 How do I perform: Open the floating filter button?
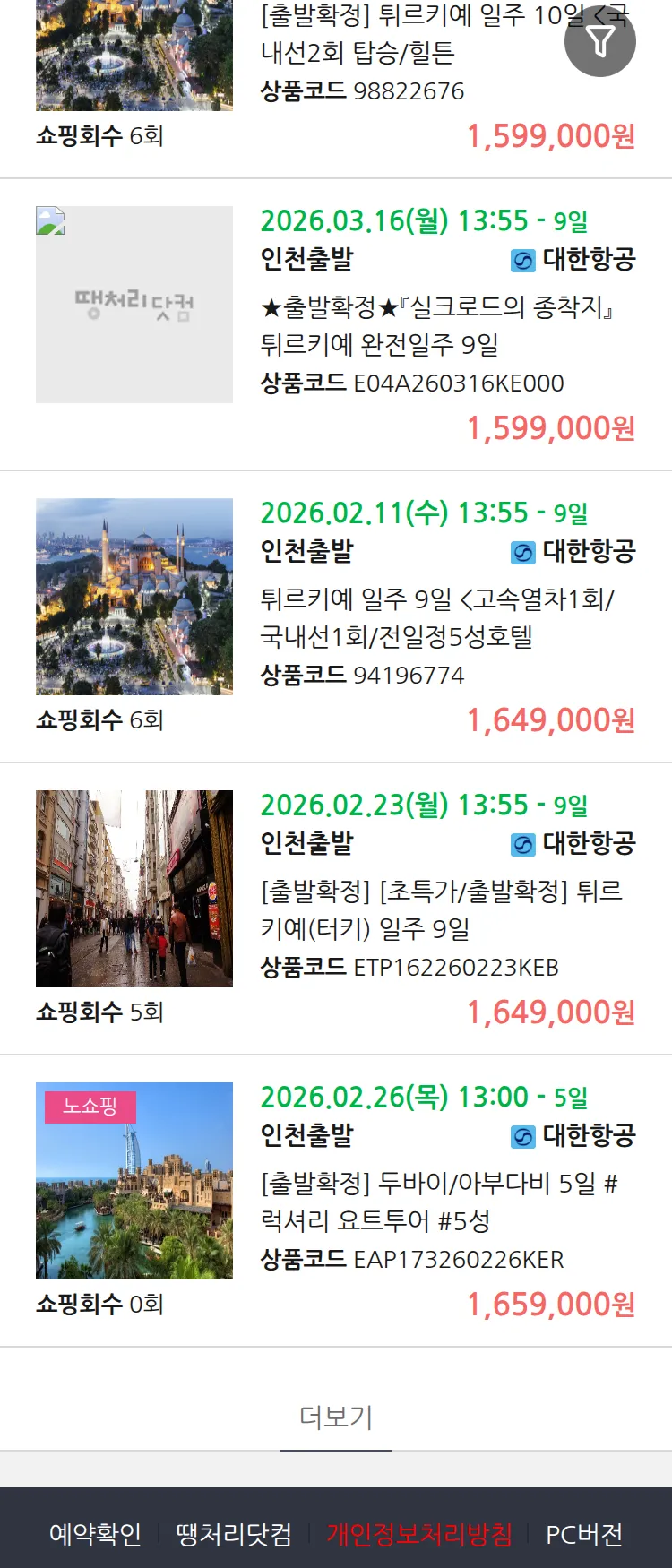click(x=600, y=41)
